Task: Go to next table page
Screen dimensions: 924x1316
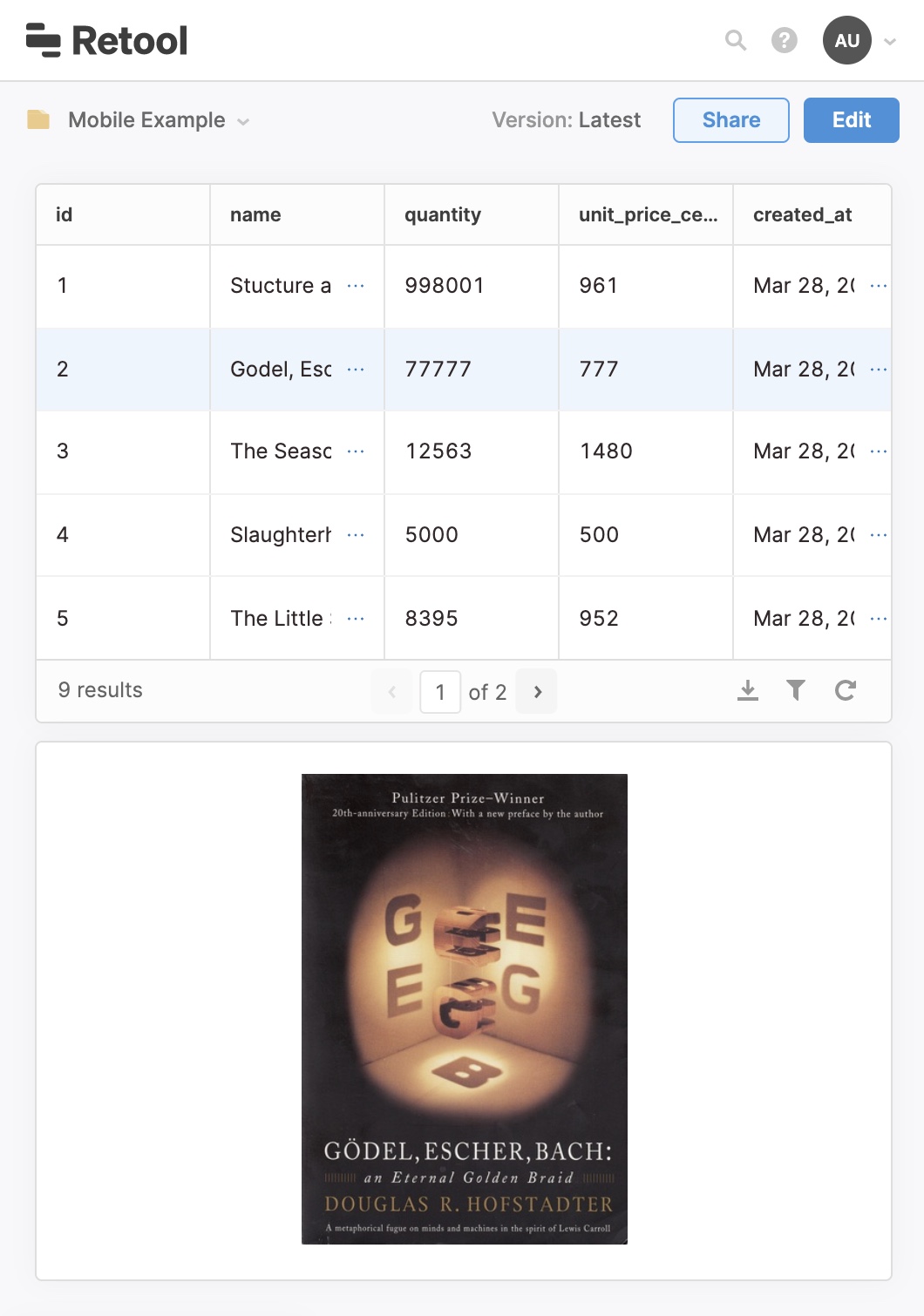Action: (537, 692)
